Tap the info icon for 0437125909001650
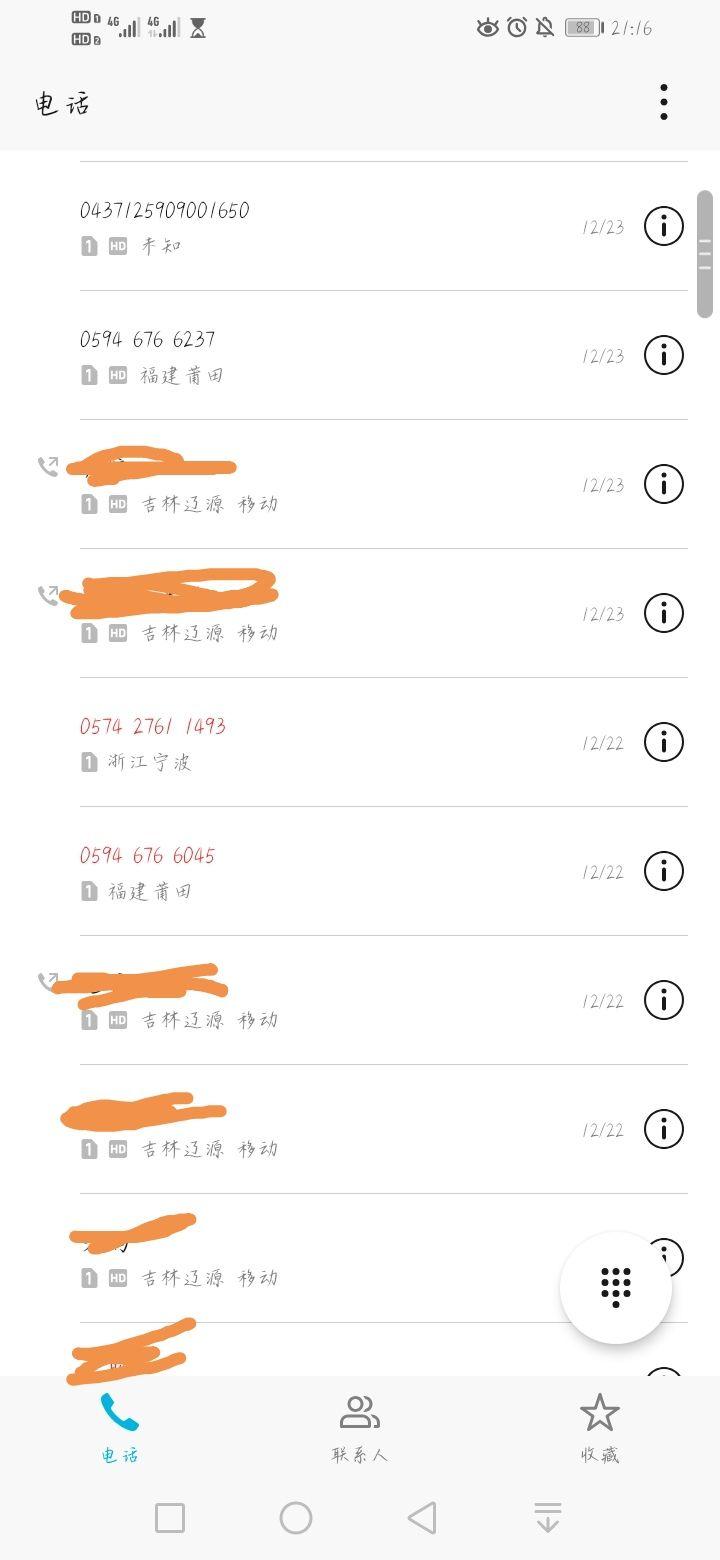The image size is (720, 1560). (x=662, y=226)
